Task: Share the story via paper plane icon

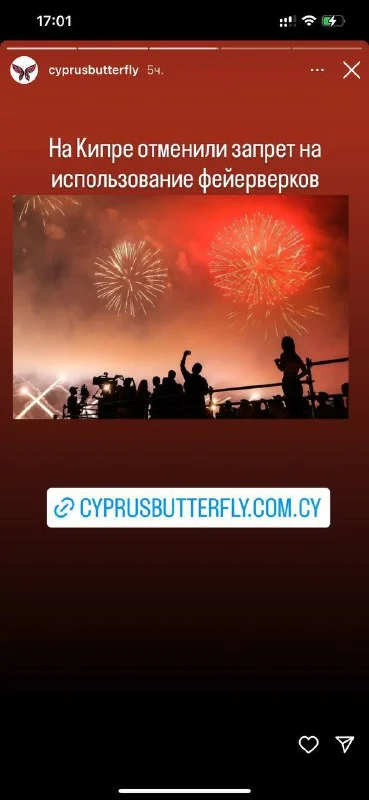Action: tap(345, 744)
